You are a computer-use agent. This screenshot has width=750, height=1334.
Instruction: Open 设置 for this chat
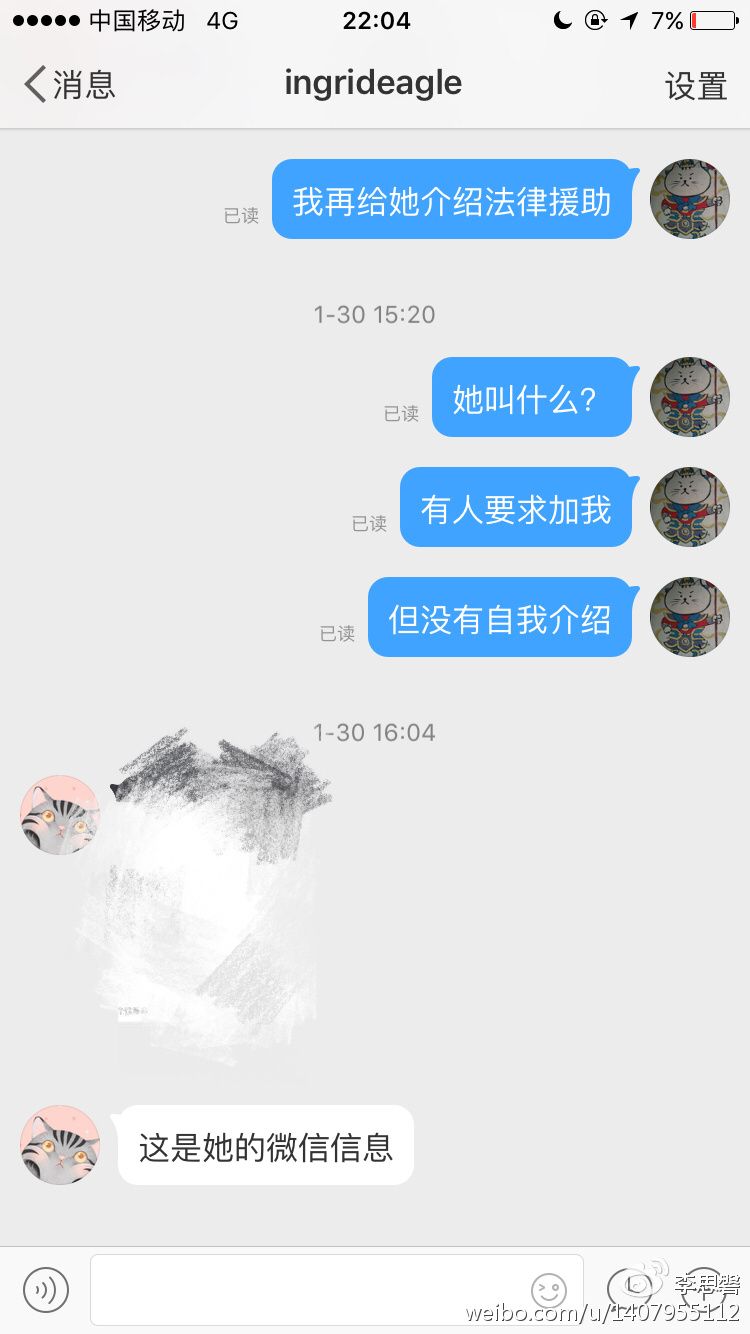pyautogui.click(x=696, y=86)
